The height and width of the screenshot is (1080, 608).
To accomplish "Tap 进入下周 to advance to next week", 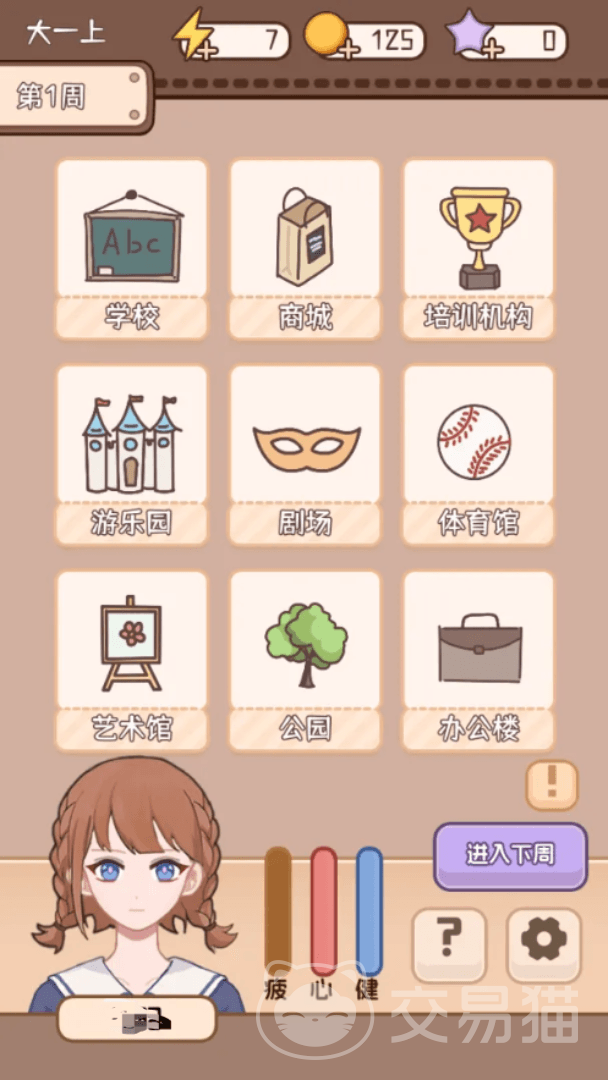I will pos(510,855).
